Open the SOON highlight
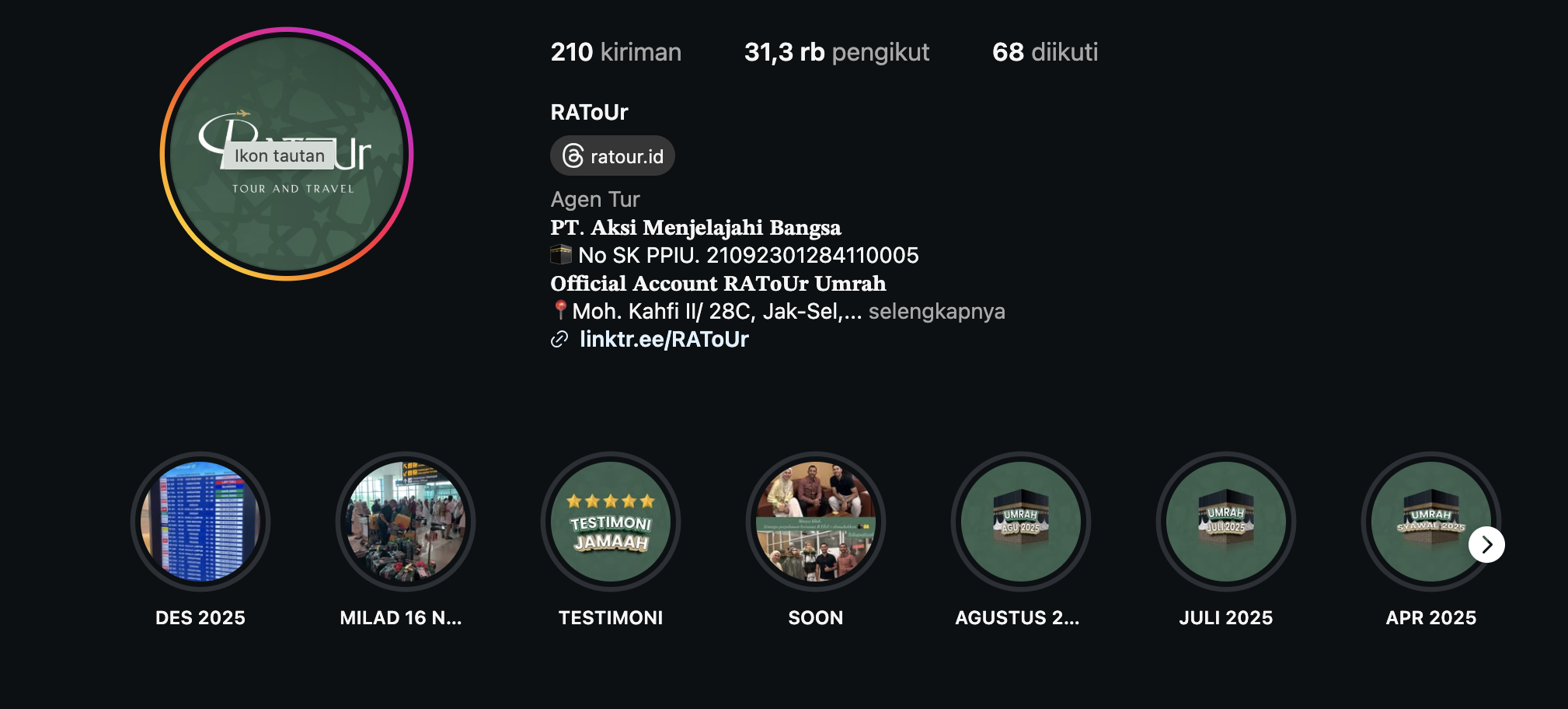Viewport: 1568px width, 709px height. point(816,521)
